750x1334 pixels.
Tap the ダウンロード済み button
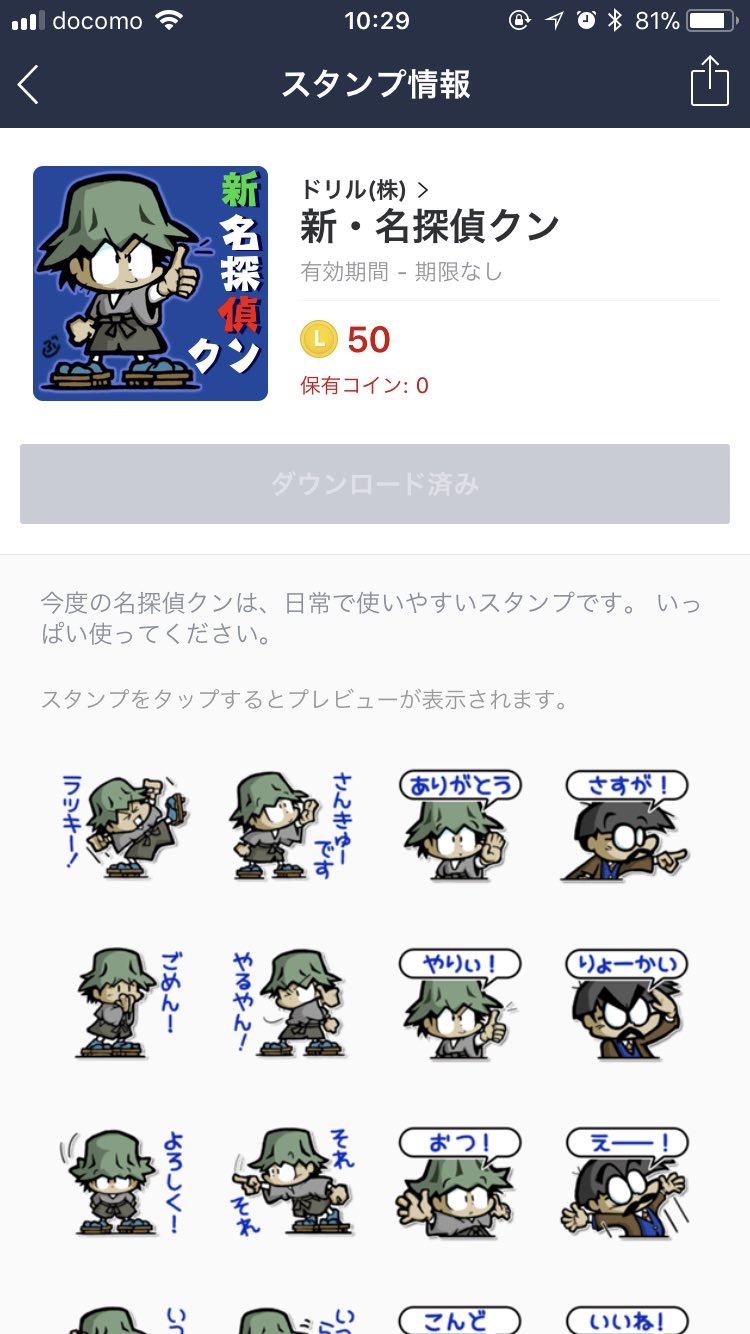(x=375, y=484)
